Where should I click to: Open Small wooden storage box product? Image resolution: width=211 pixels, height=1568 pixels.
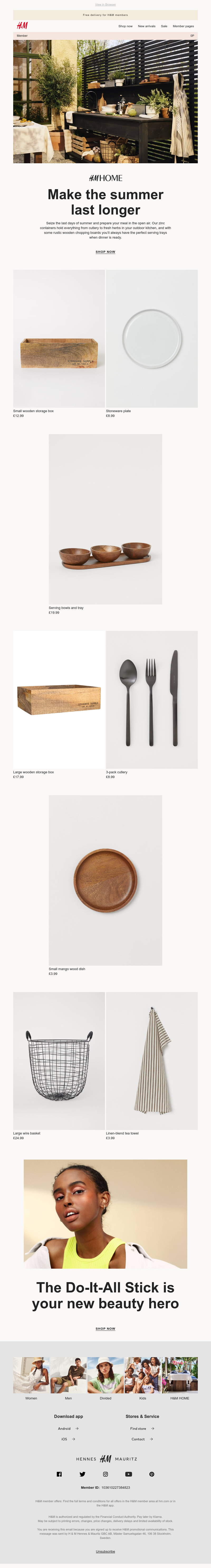pyautogui.click(x=59, y=338)
